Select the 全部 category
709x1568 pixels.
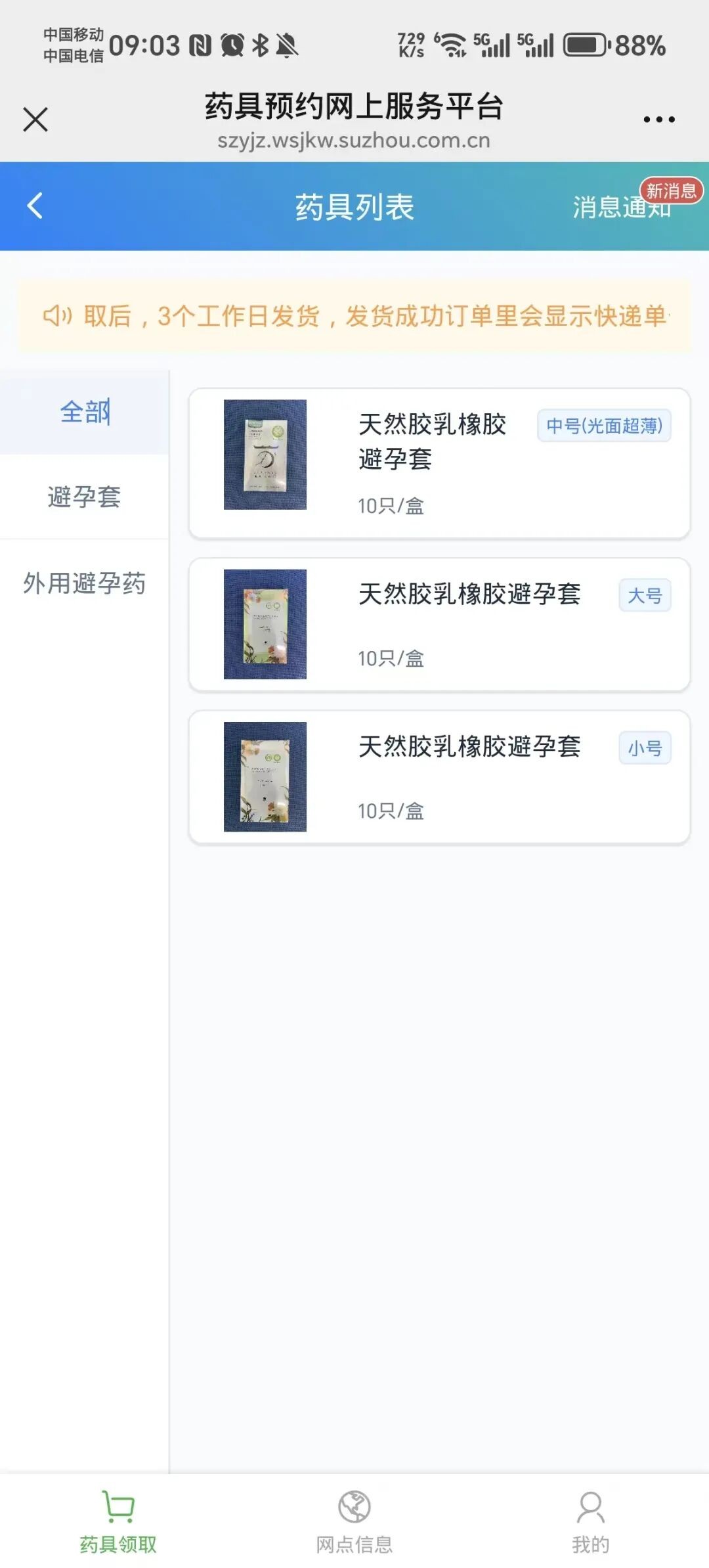[85, 413]
